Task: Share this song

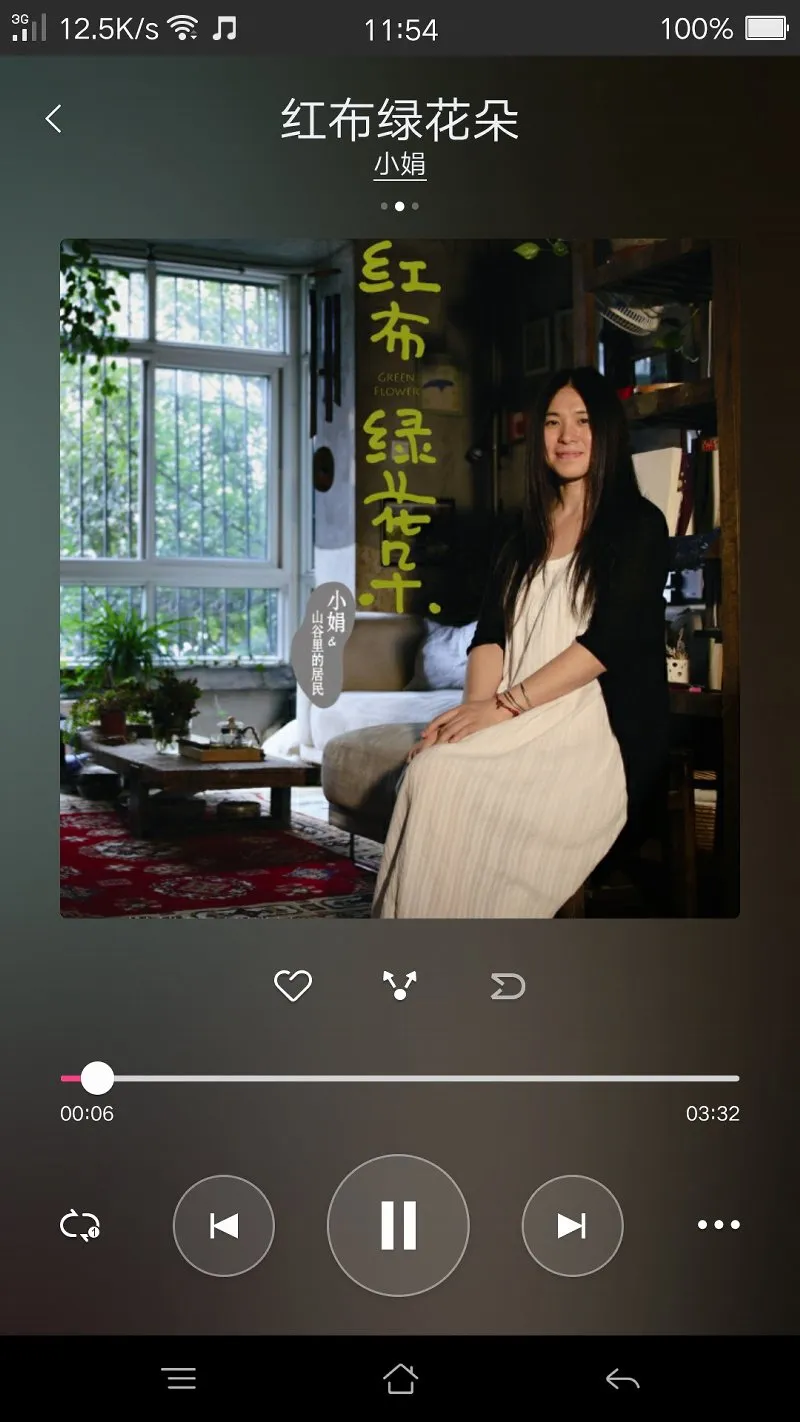Action: 400,986
